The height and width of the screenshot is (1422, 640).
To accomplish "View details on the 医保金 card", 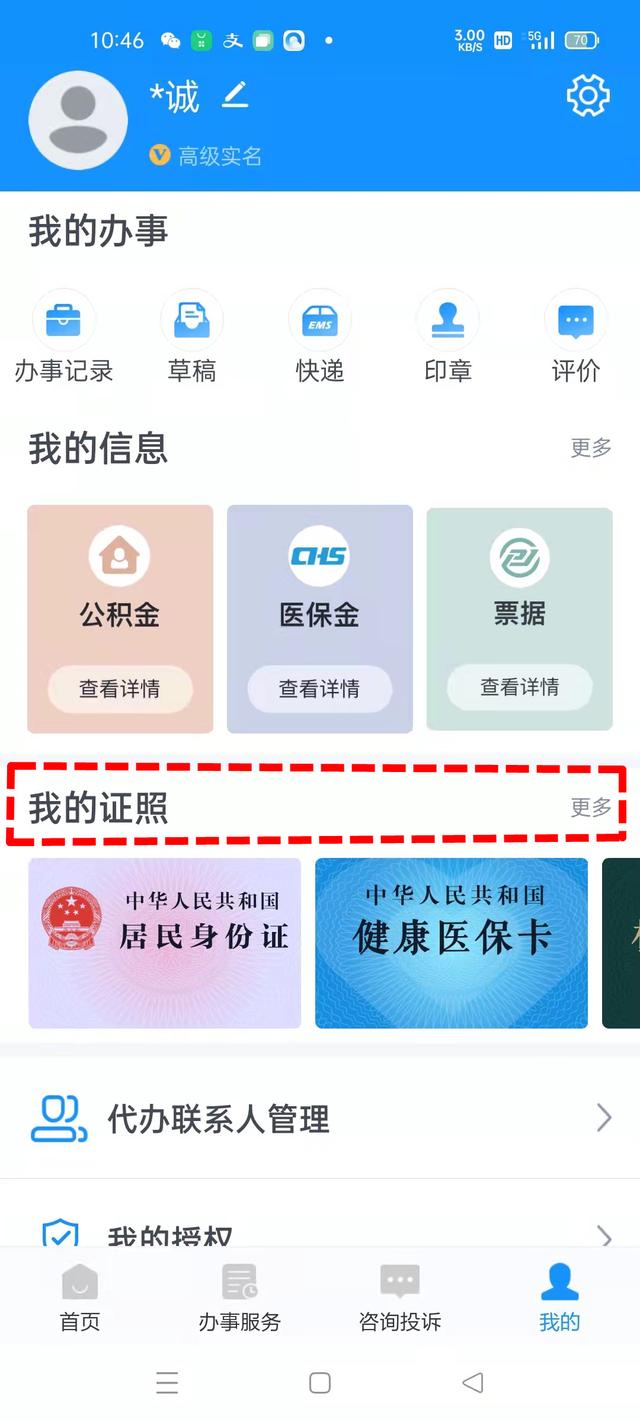I will coord(320,689).
